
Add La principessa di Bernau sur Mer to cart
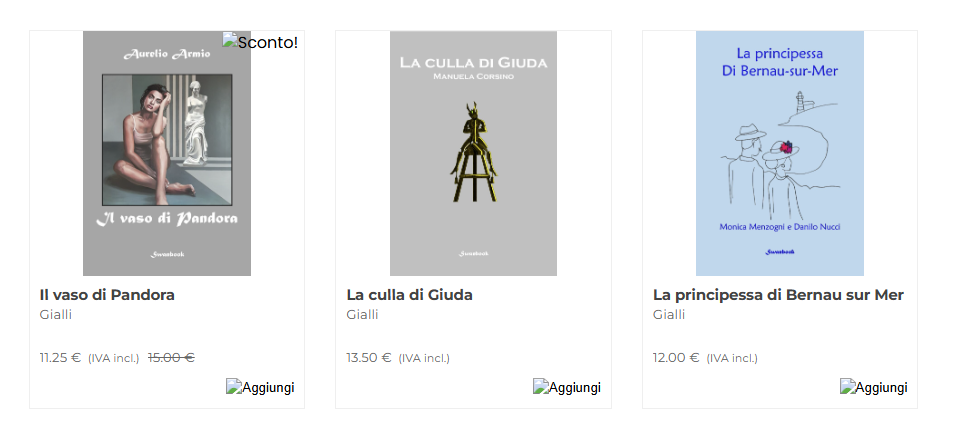click(874, 387)
